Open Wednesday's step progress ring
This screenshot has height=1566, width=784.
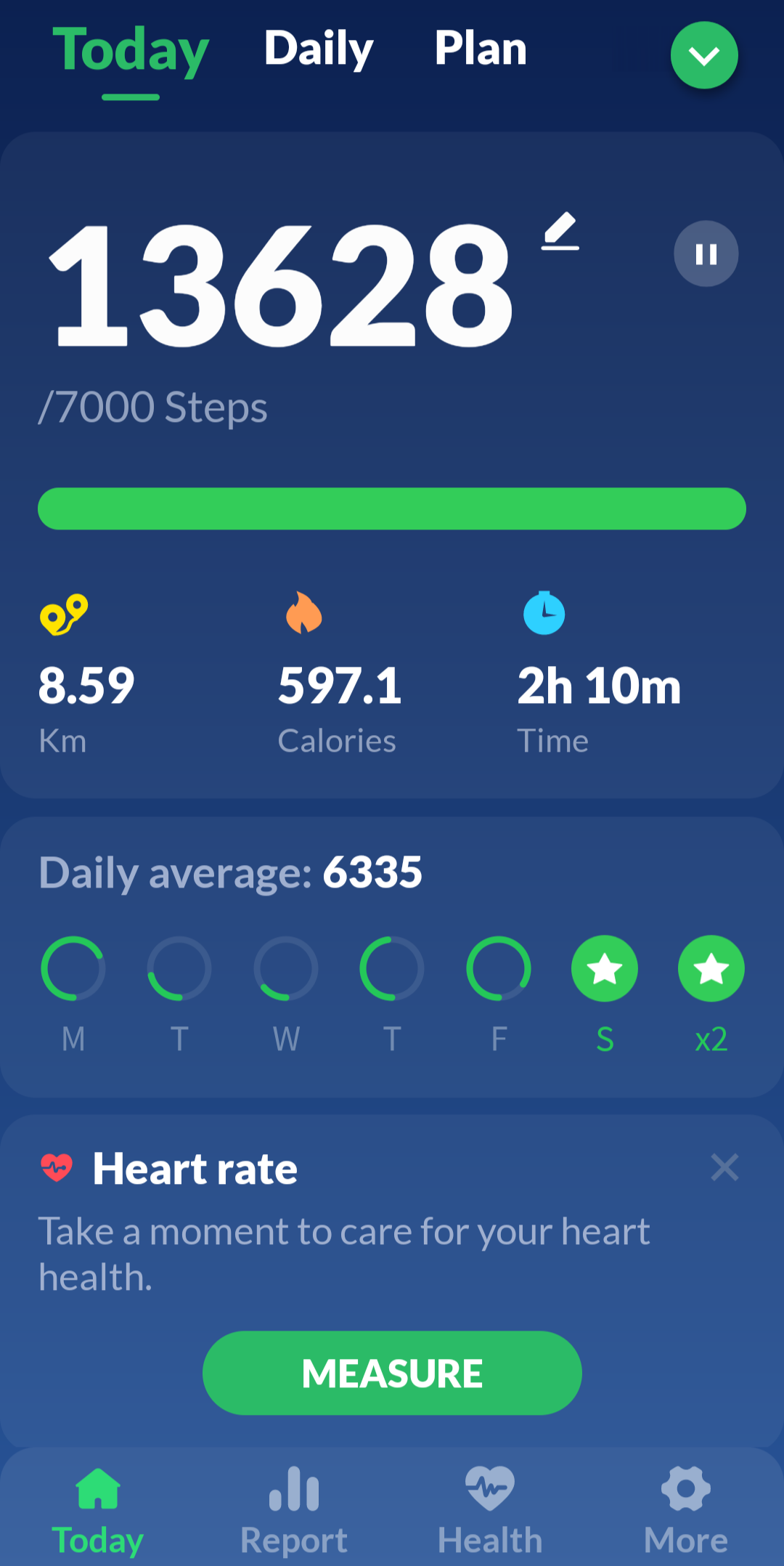pos(286,969)
